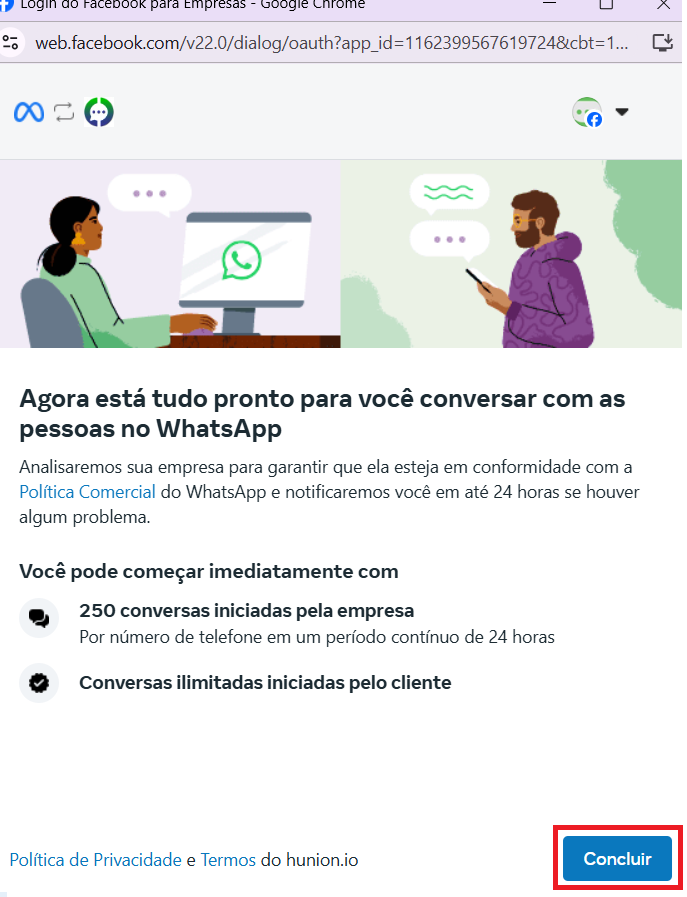The image size is (687, 897).
Task: Tap the install app icon in address bar
Action: 662,43
